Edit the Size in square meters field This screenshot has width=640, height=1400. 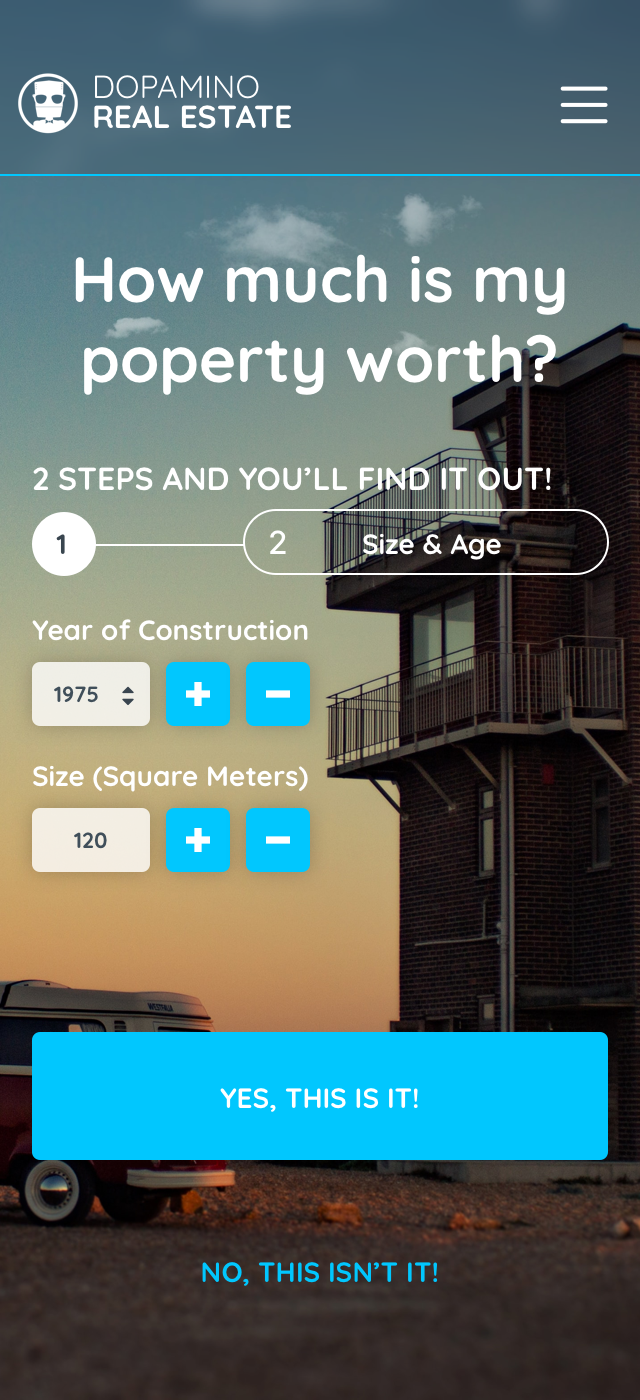click(91, 840)
